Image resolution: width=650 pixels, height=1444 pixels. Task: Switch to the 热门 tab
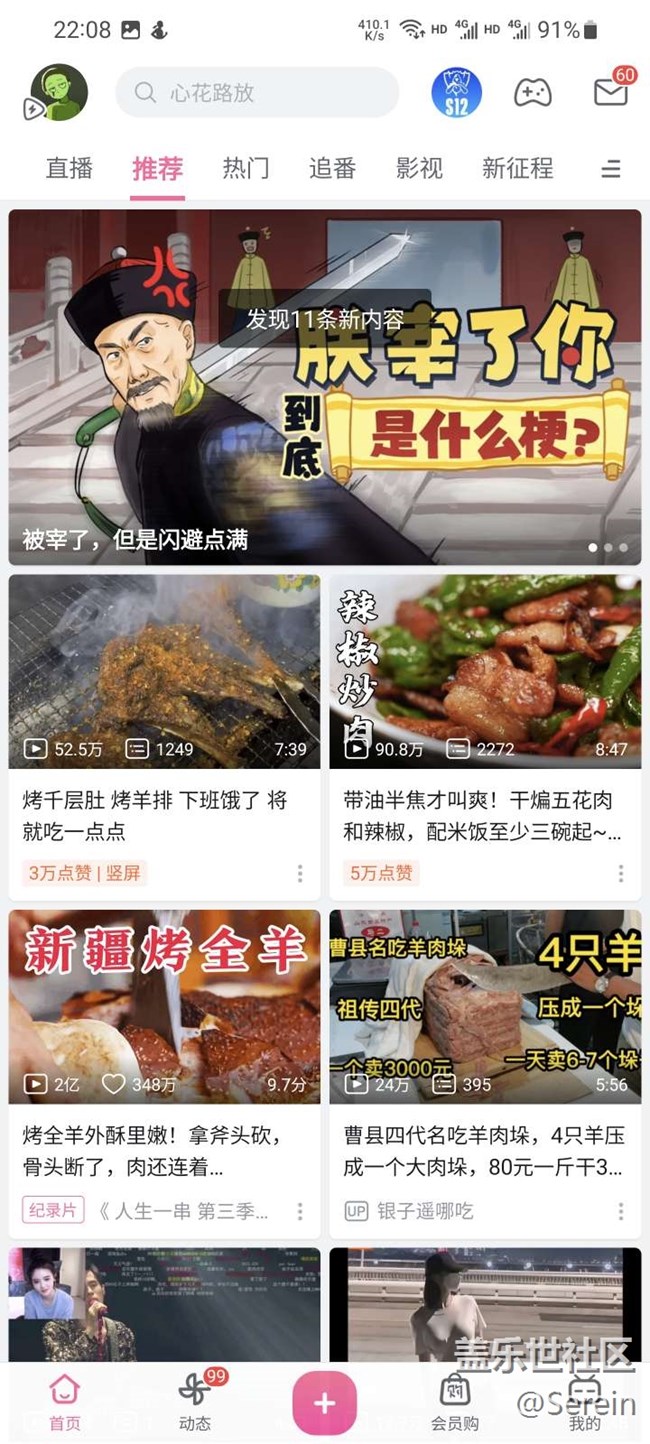(x=245, y=168)
